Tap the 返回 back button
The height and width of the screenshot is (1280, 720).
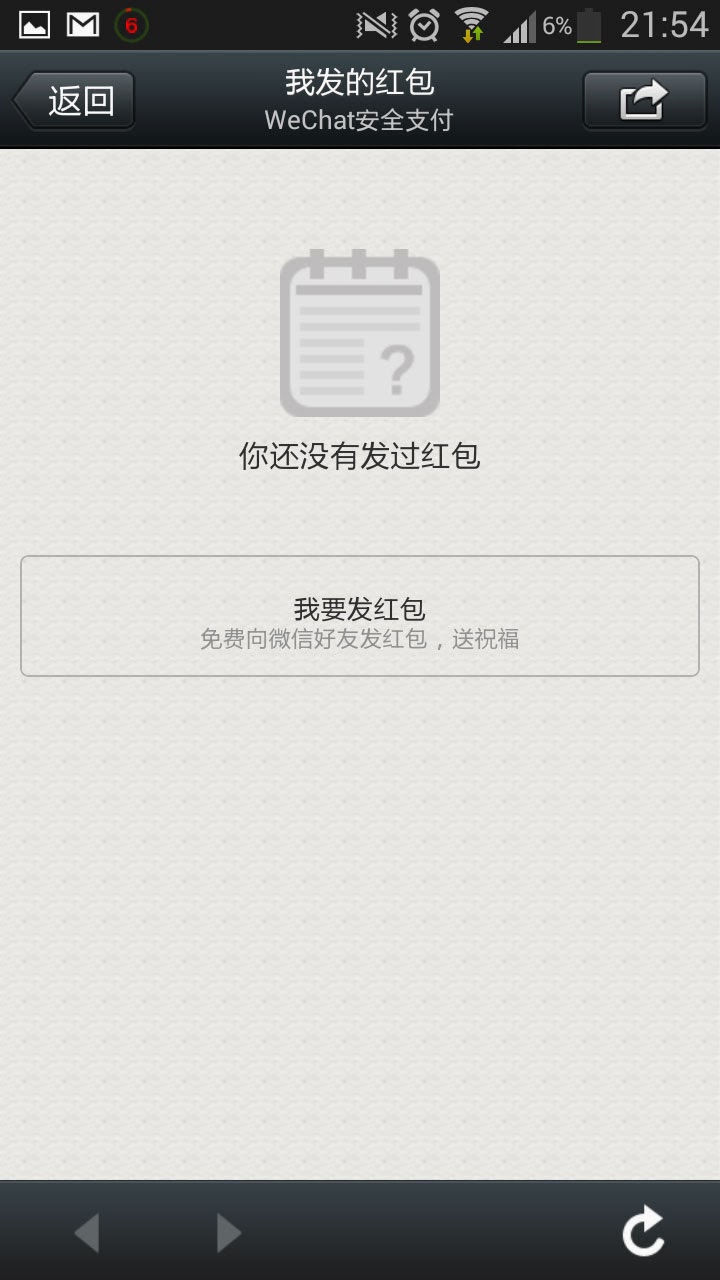[75, 100]
